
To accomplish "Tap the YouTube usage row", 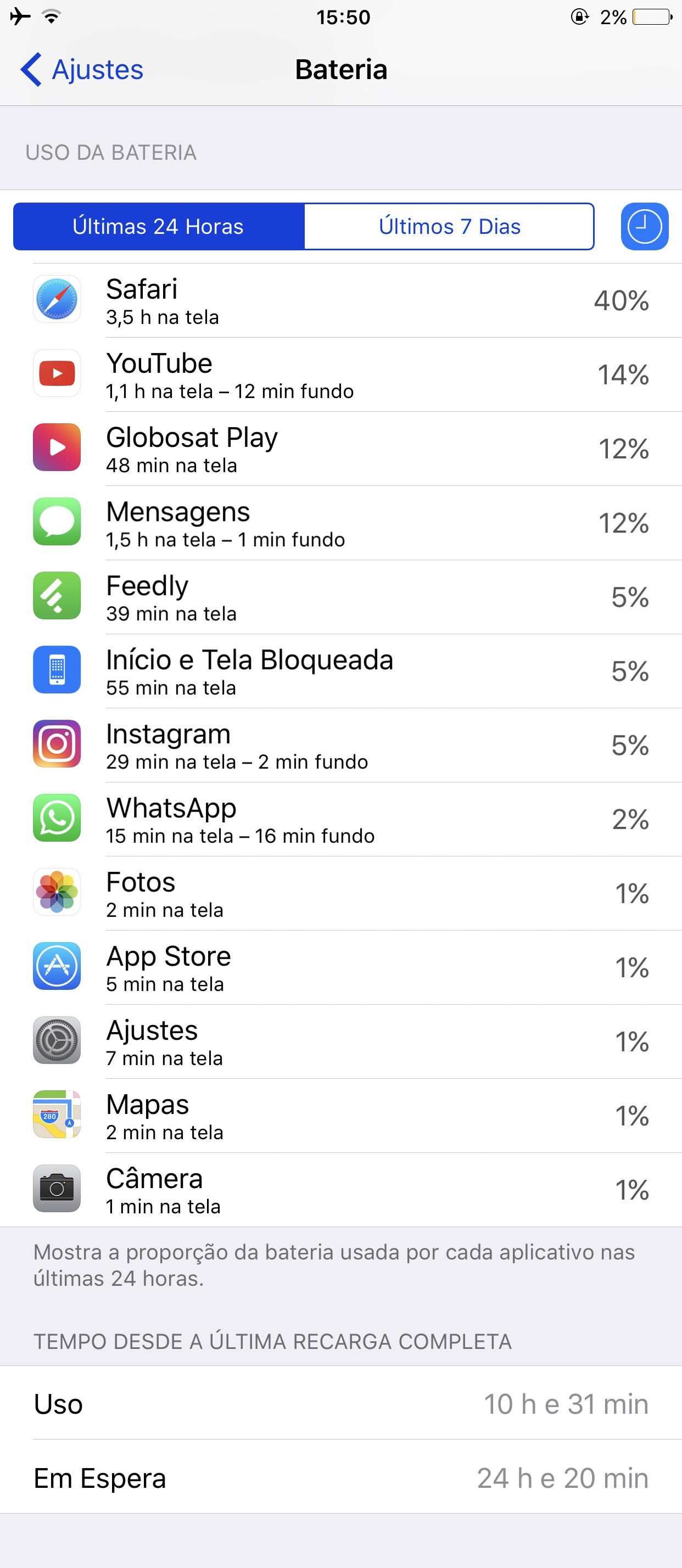I will [341, 375].
